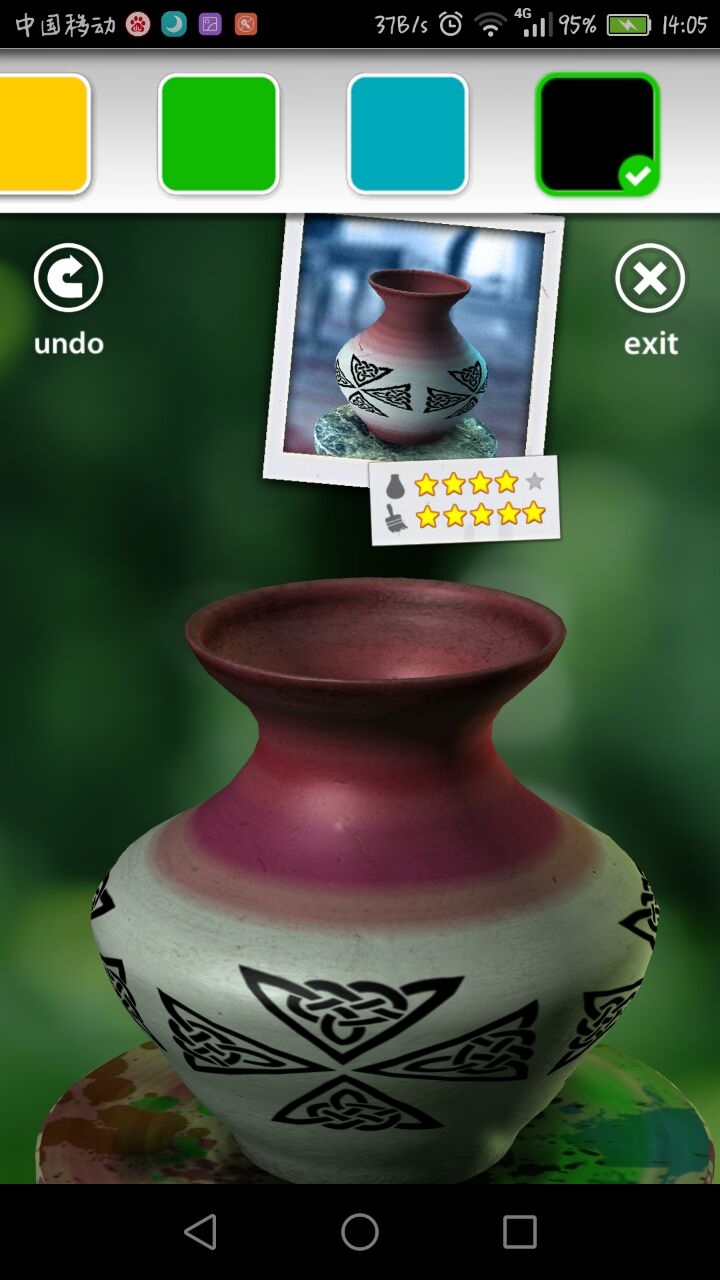
Task: Undo the last paint stroke
Action: click(x=68, y=298)
